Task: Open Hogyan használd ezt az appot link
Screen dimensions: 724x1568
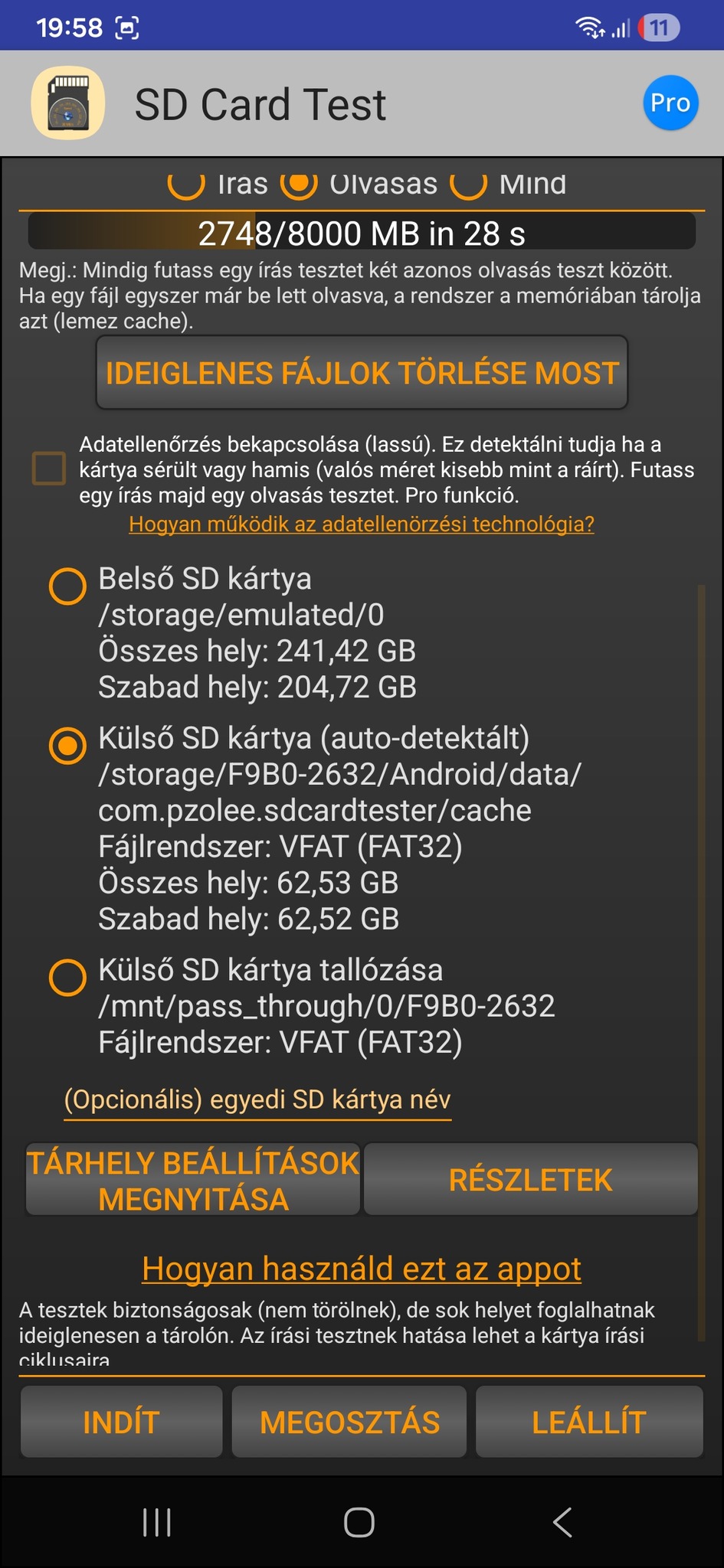Action: click(362, 1269)
